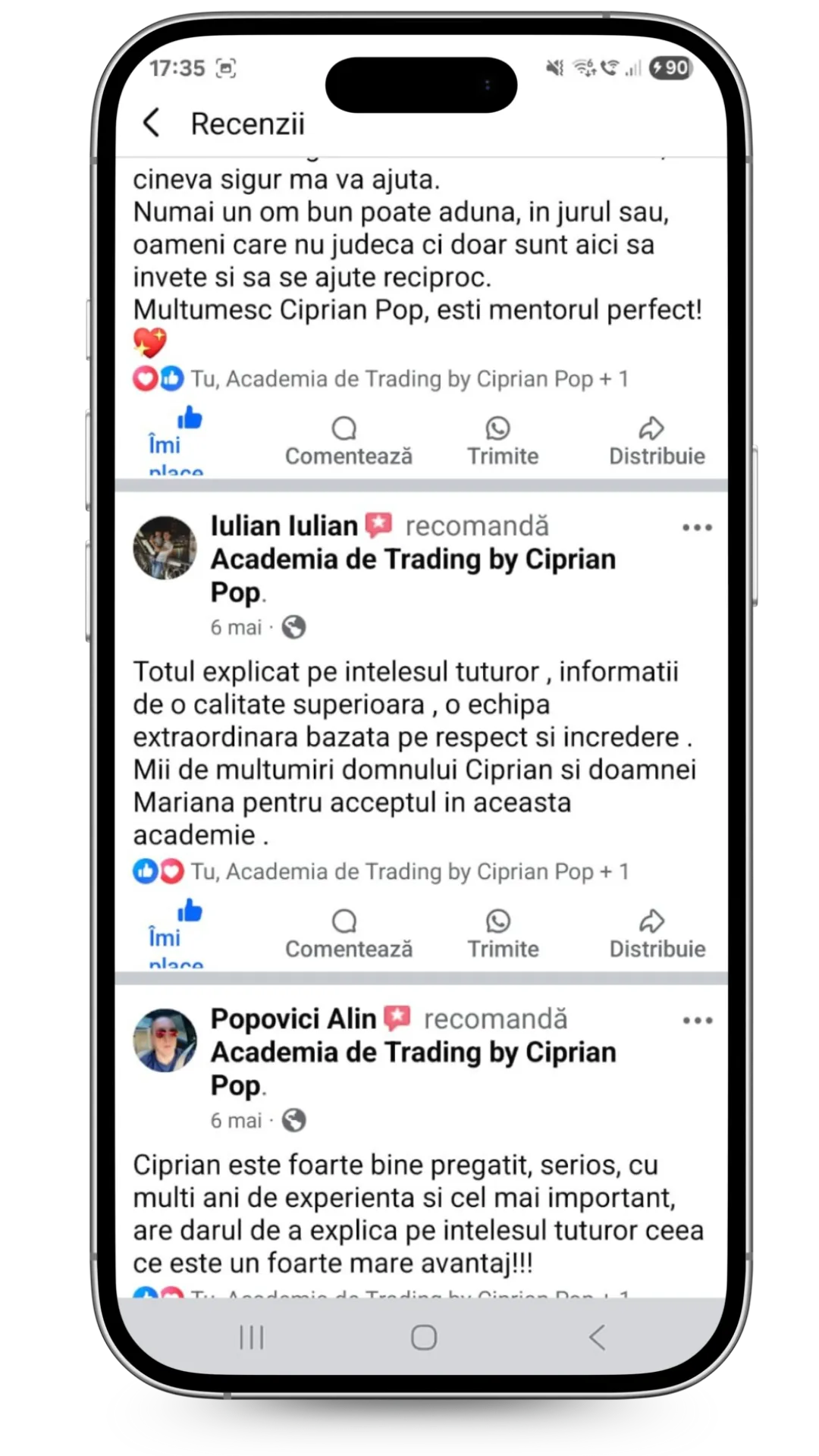Open Iulian Iulian's profile name link
Viewport: 819px width, 1456px height.
pyautogui.click(x=284, y=526)
